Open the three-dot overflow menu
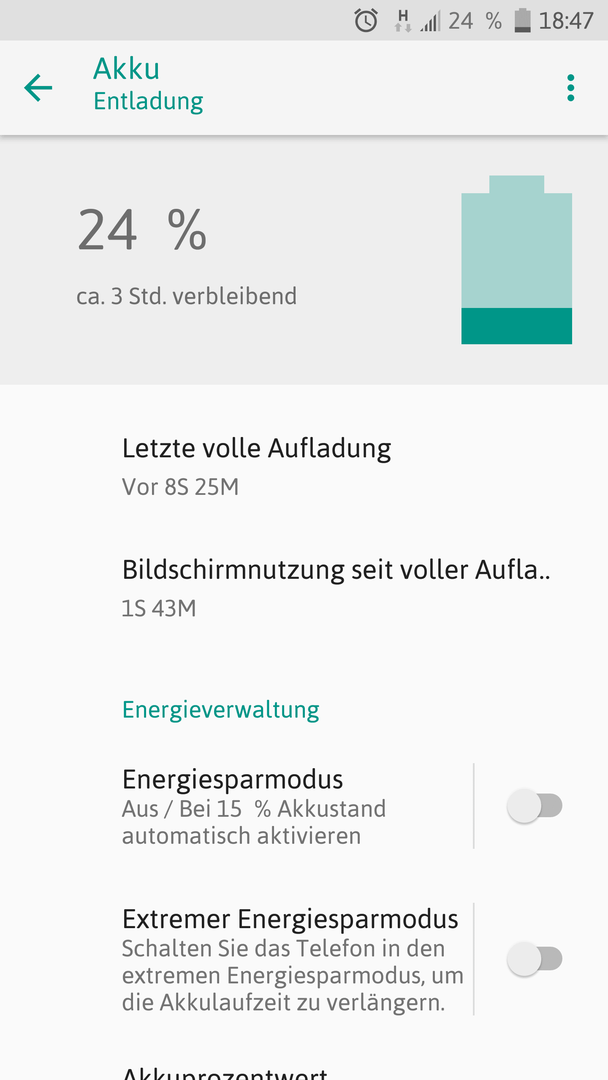The image size is (608, 1080). [570, 88]
